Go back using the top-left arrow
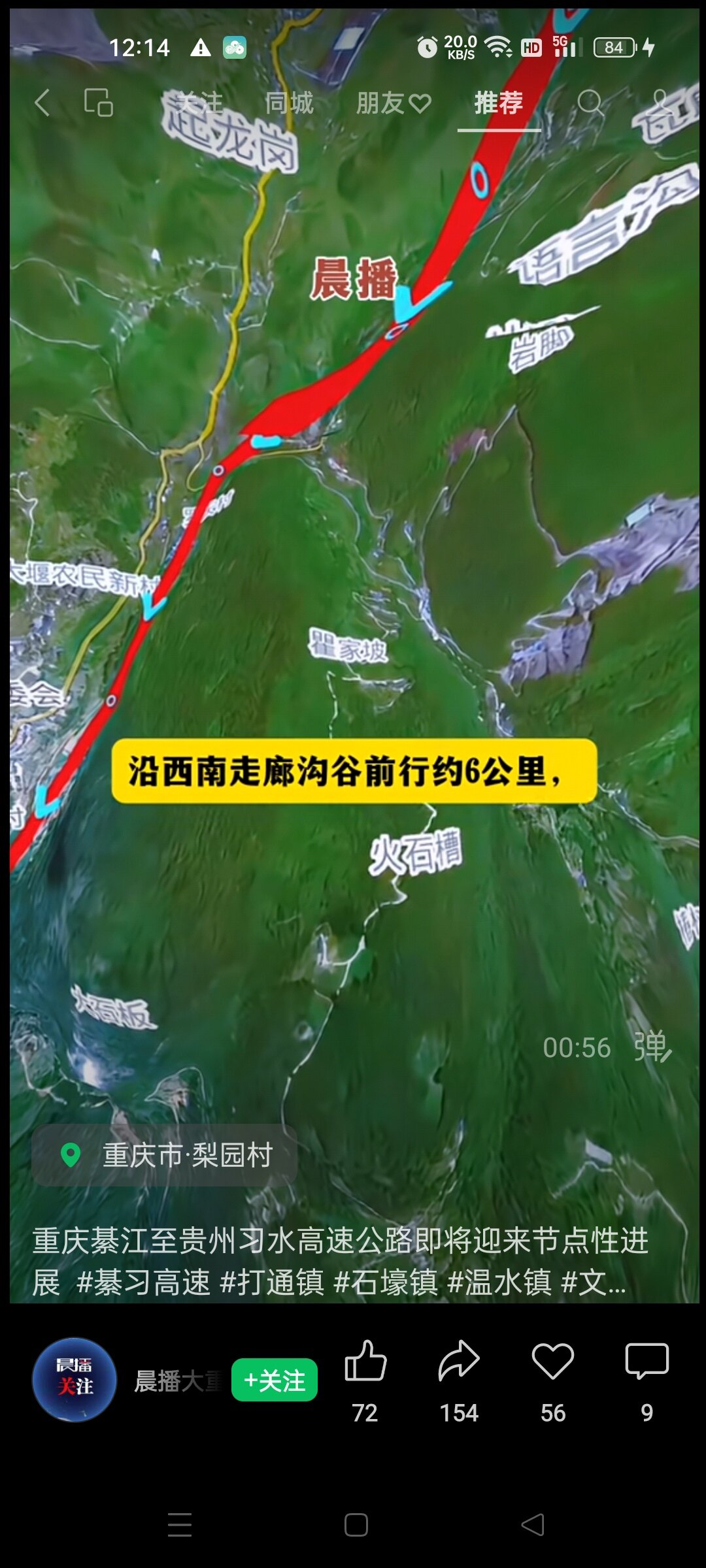The image size is (706, 1568). [42, 103]
